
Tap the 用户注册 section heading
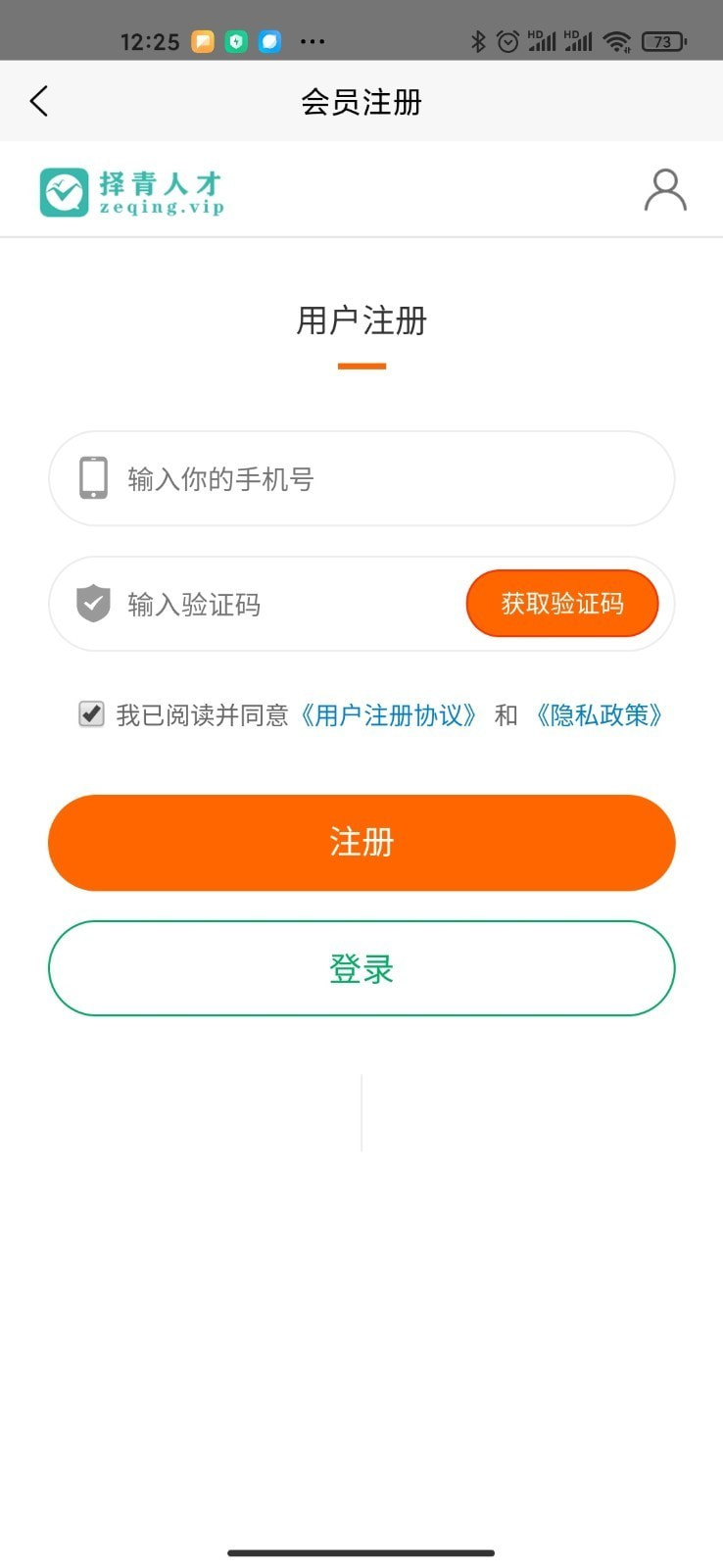tap(361, 321)
